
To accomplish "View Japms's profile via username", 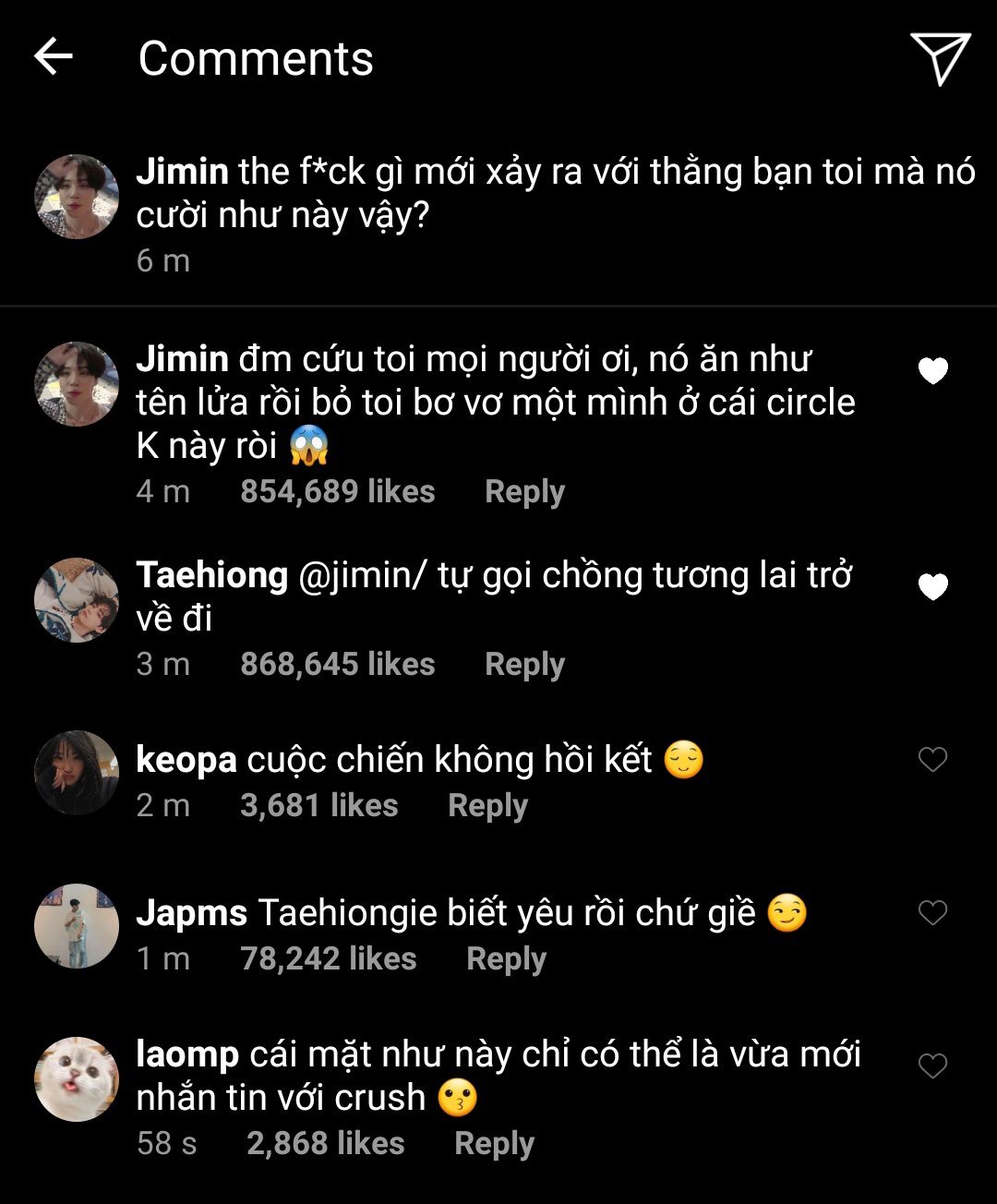I will pyautogui.click(x=191, y=913).
